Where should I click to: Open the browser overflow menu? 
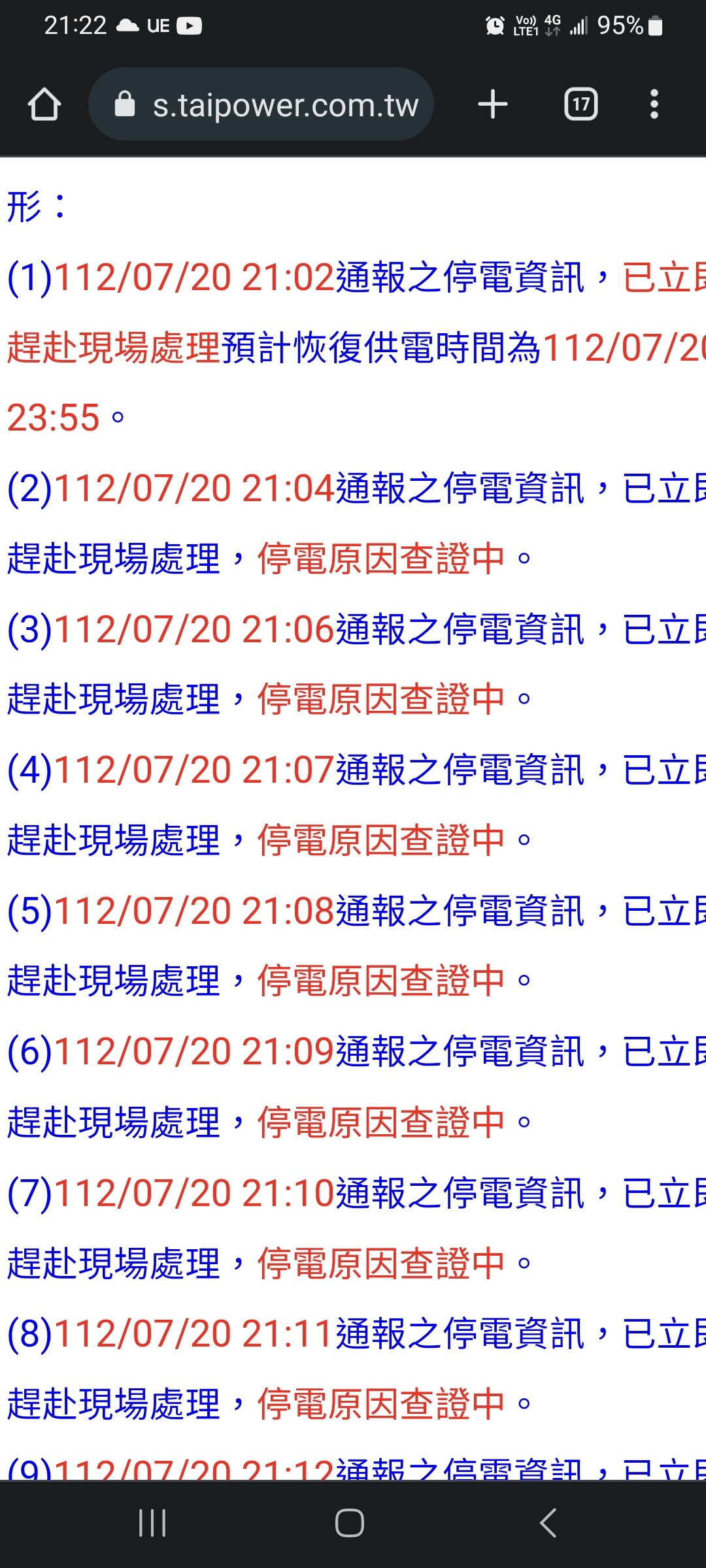click(654, 105)
